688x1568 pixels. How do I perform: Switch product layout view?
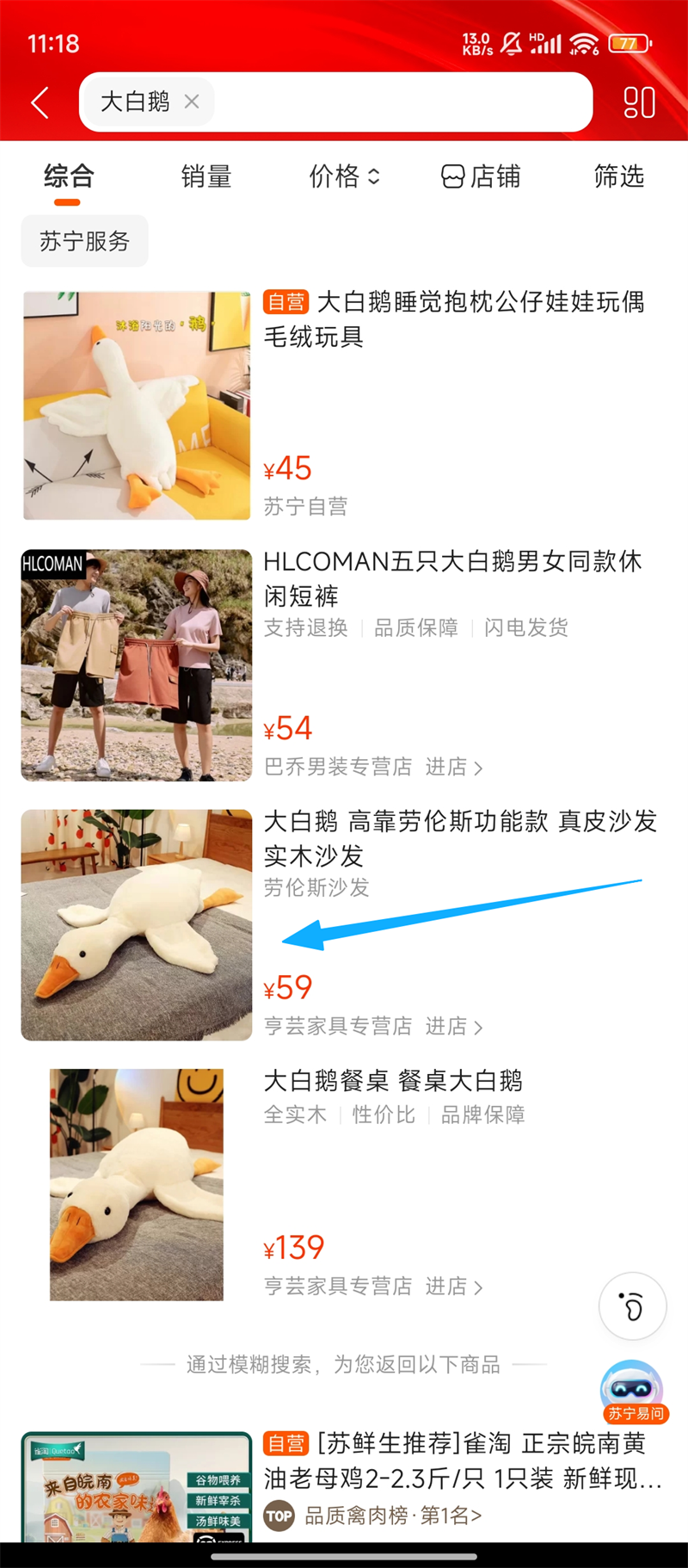[639, 102]
